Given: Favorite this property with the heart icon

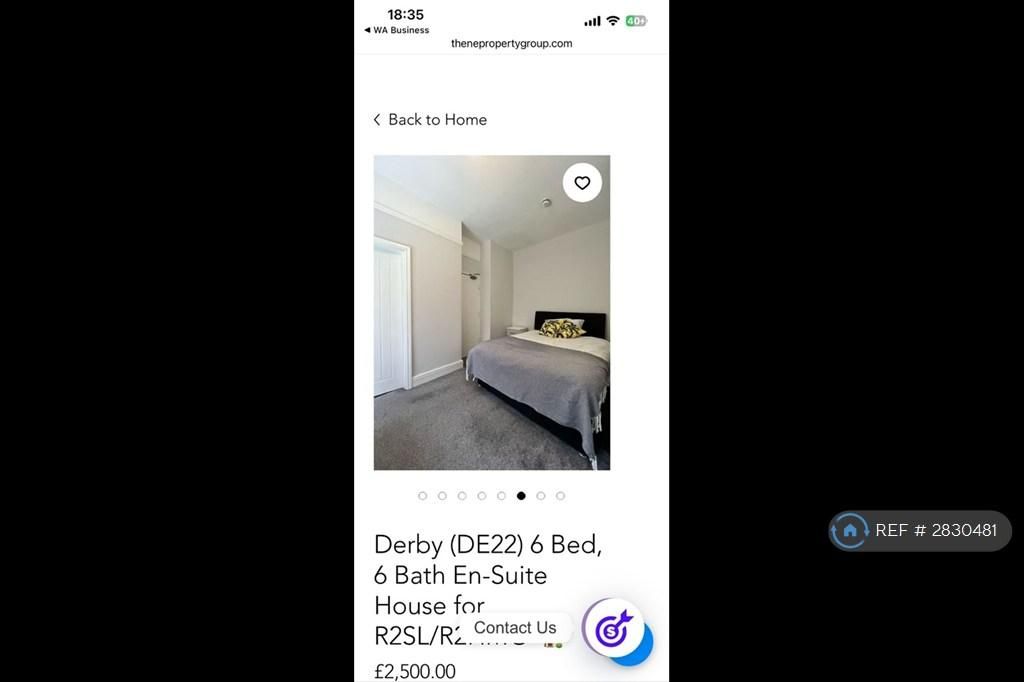Looking at the screenshot, I should coord(582,183).
